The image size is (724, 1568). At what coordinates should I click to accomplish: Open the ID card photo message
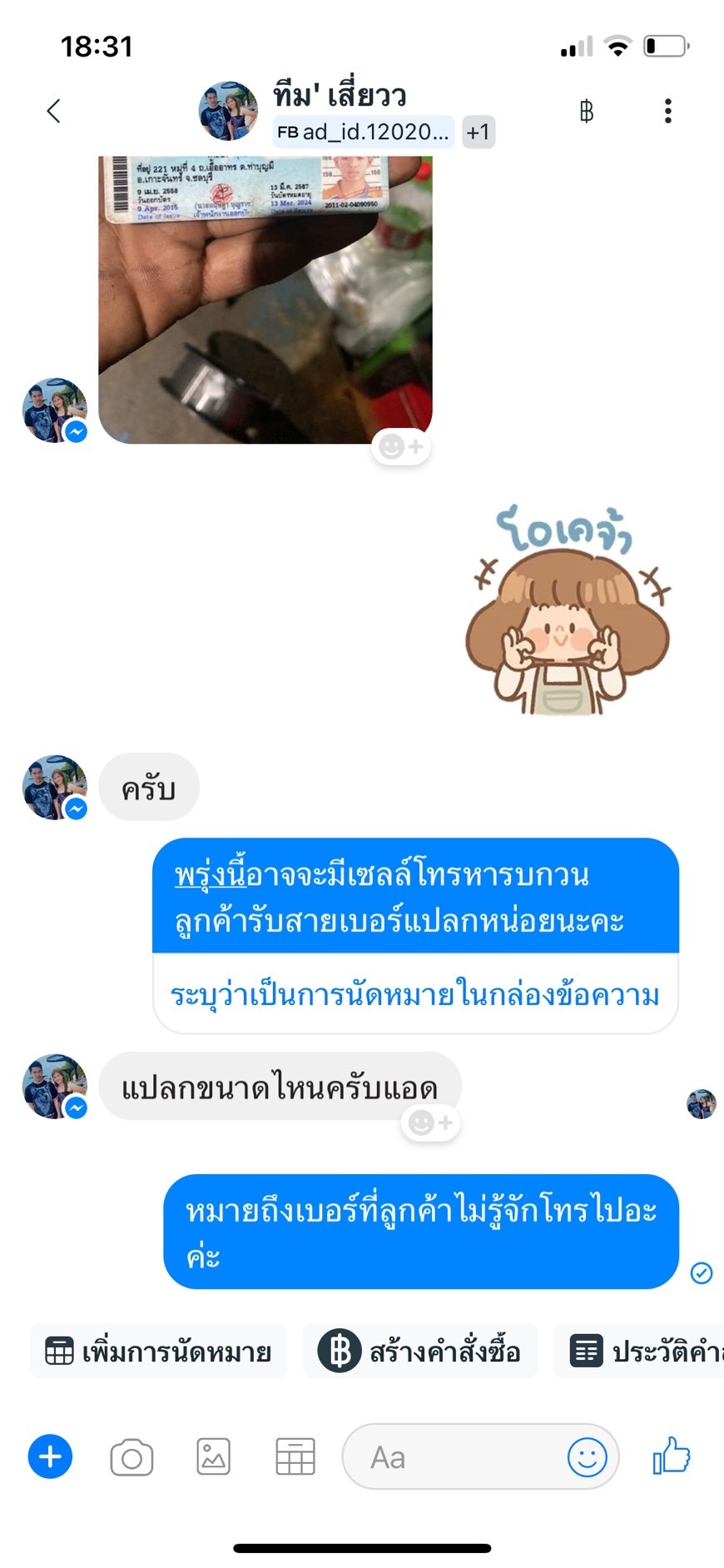coord(265,300)
